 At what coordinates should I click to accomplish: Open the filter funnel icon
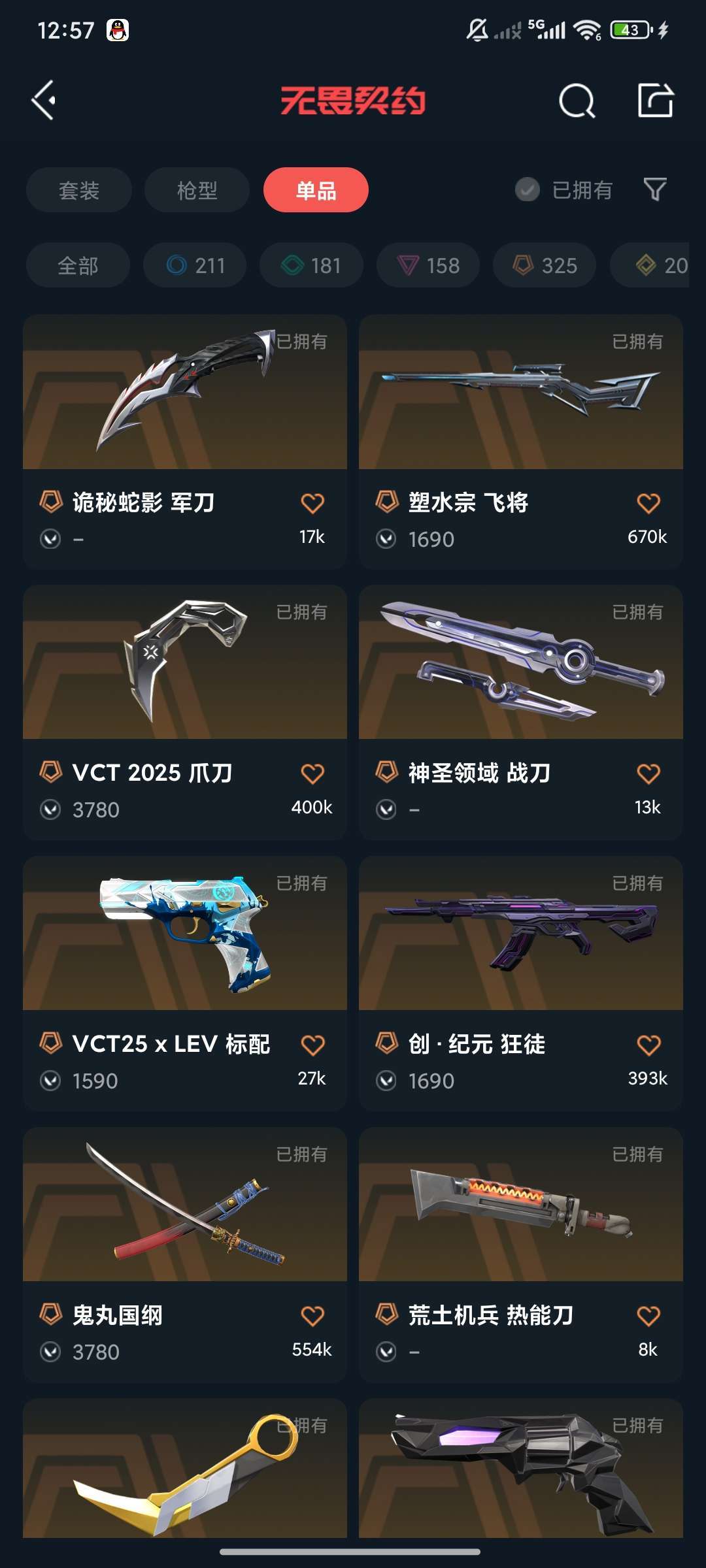click(x=655, y=189)
